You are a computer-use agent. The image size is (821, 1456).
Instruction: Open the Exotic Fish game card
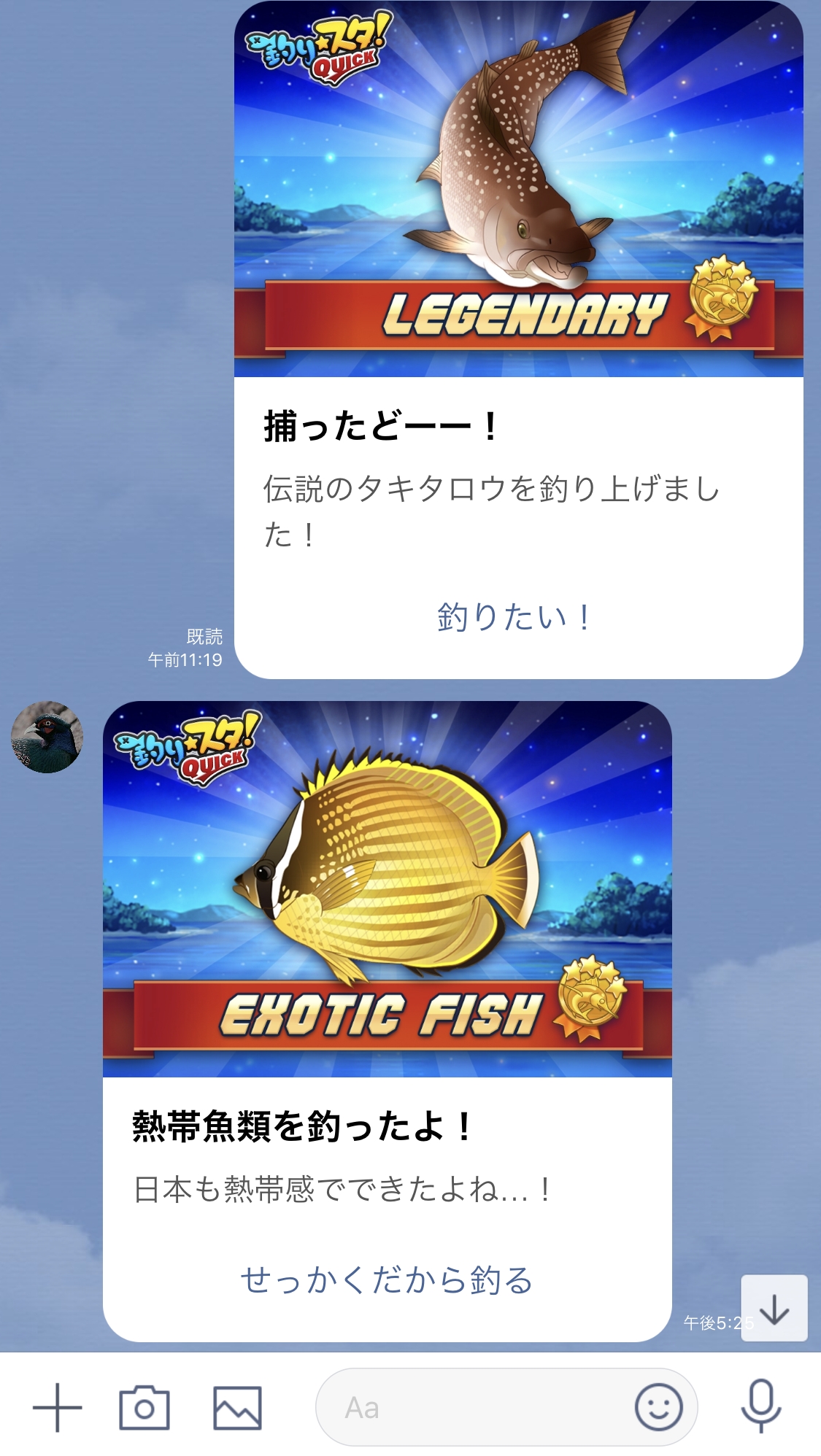click(387, 890)
